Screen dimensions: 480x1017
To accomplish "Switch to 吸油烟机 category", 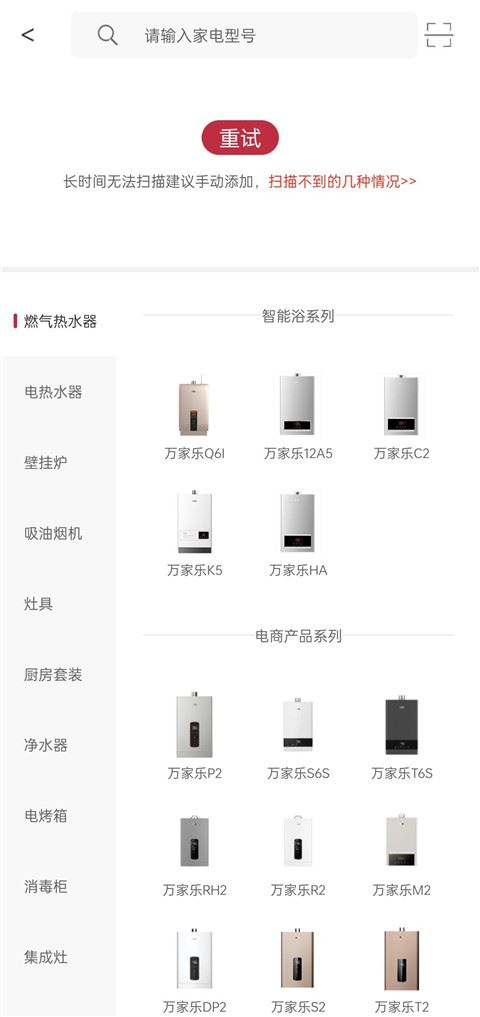I will (53, 534).
